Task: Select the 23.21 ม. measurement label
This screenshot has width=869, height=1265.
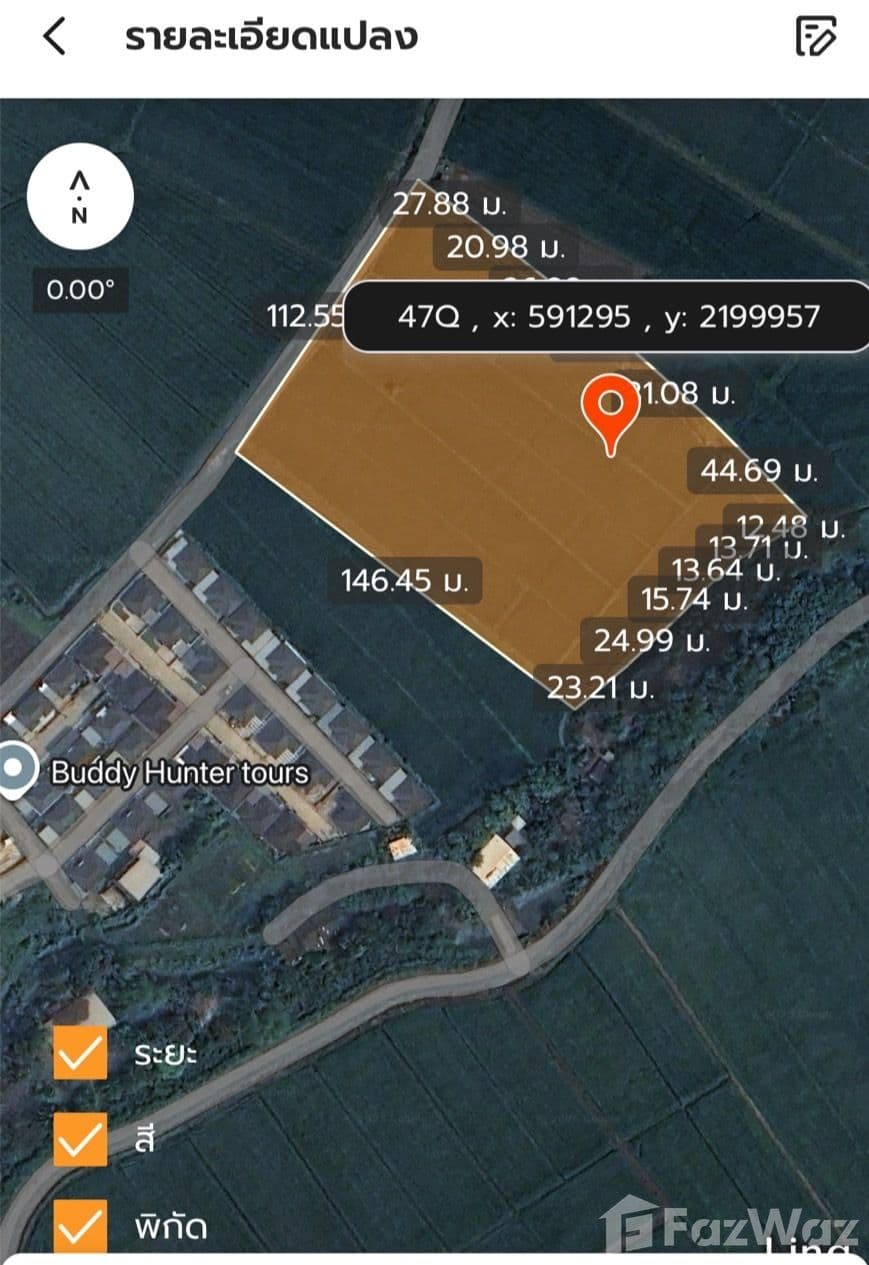Action: pos(601,688)
